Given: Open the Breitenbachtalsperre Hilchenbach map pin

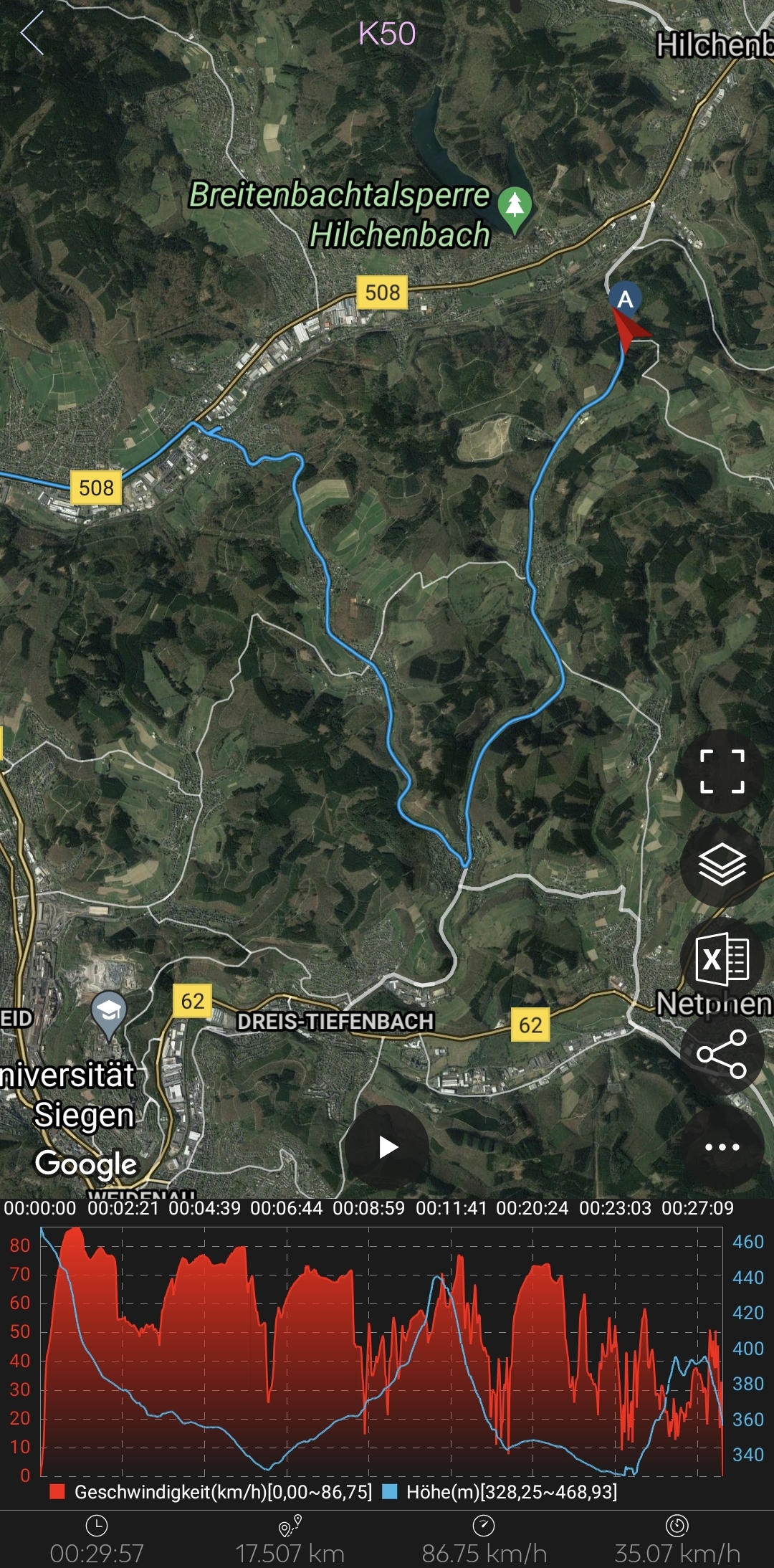Looking at the screenshot, I should coord(515,209).
